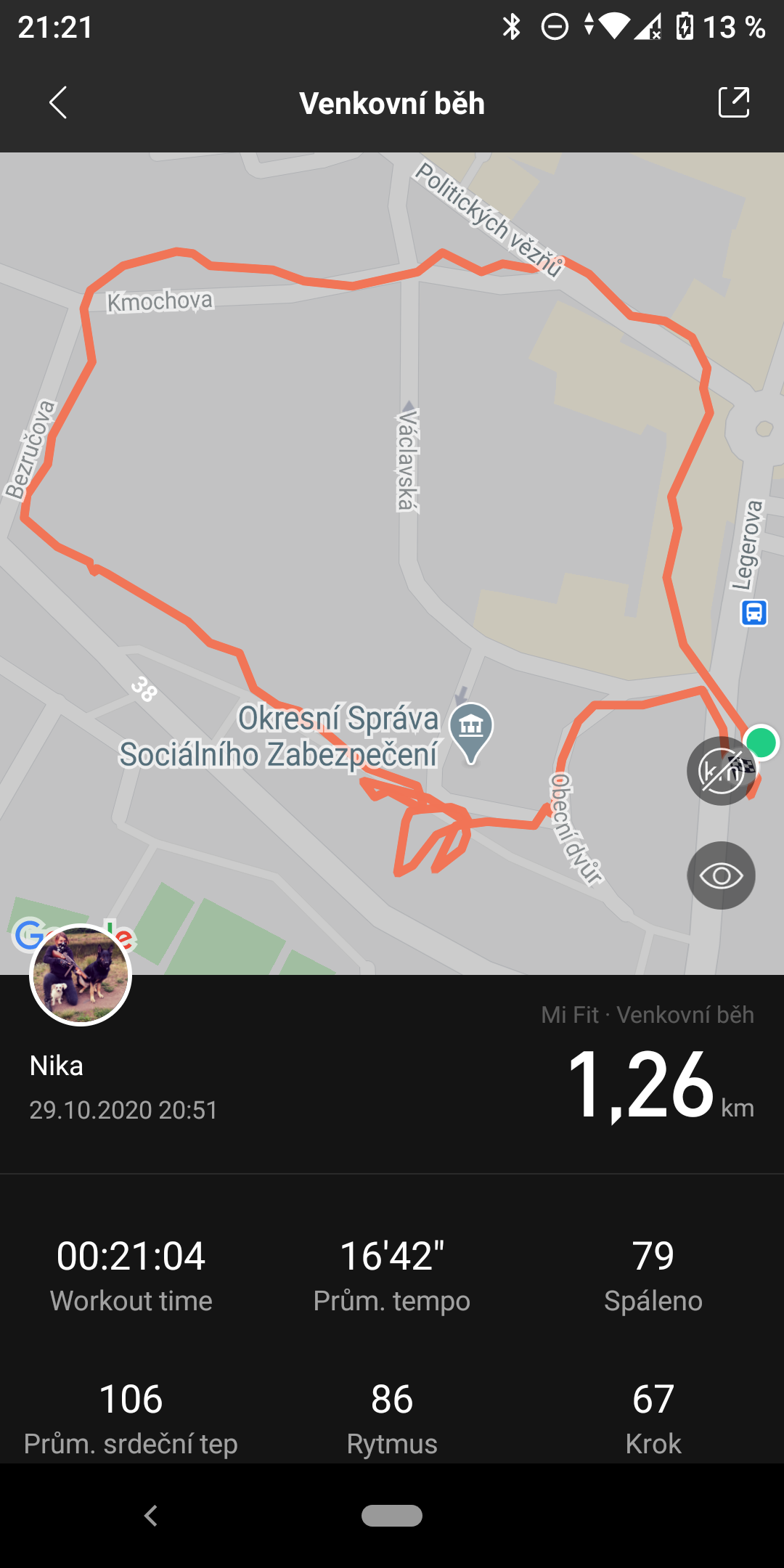Tap the system back button

click(x=150, y=1516)
